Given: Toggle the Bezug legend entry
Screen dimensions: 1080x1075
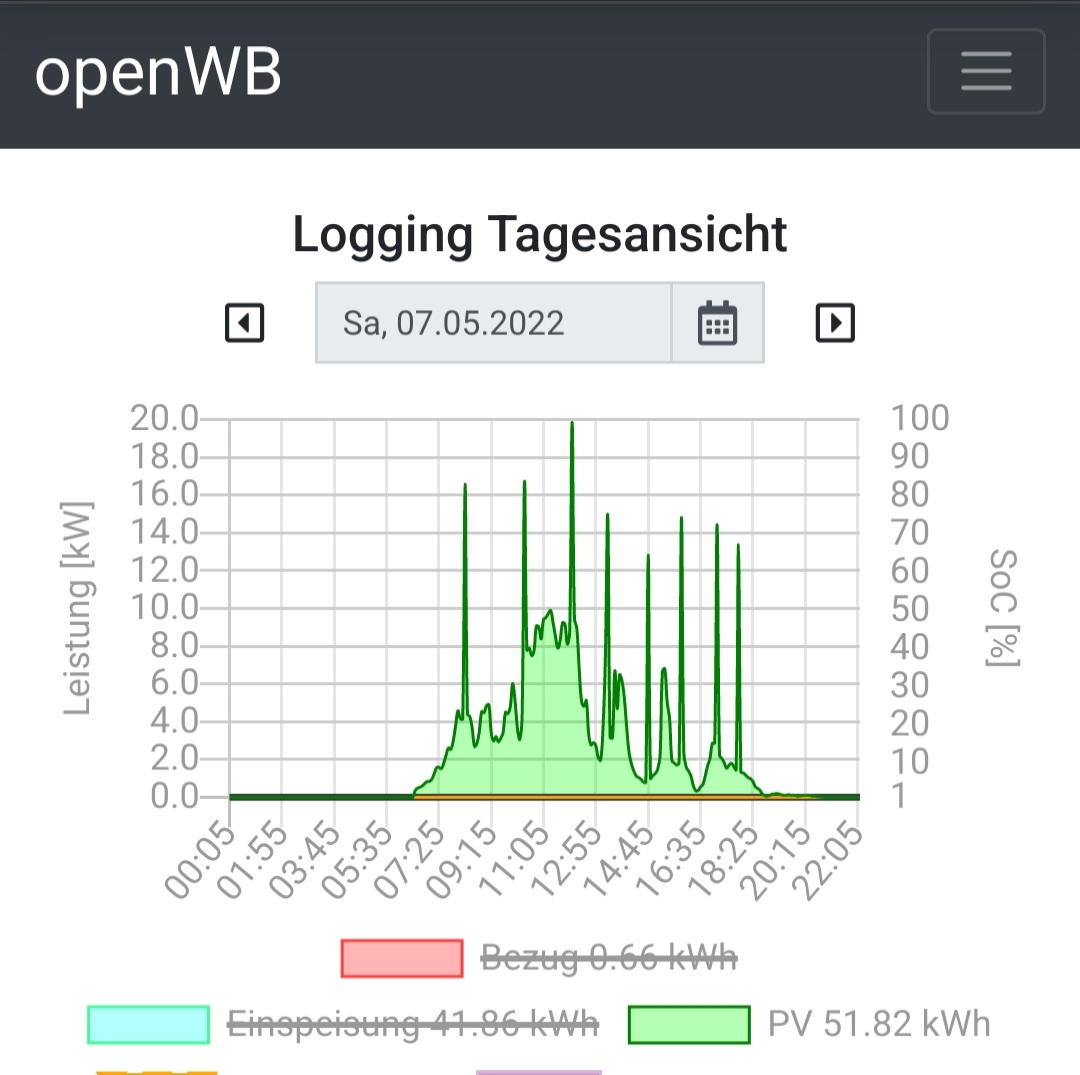Looking at the screenshot, I should (x=540, y=958).
